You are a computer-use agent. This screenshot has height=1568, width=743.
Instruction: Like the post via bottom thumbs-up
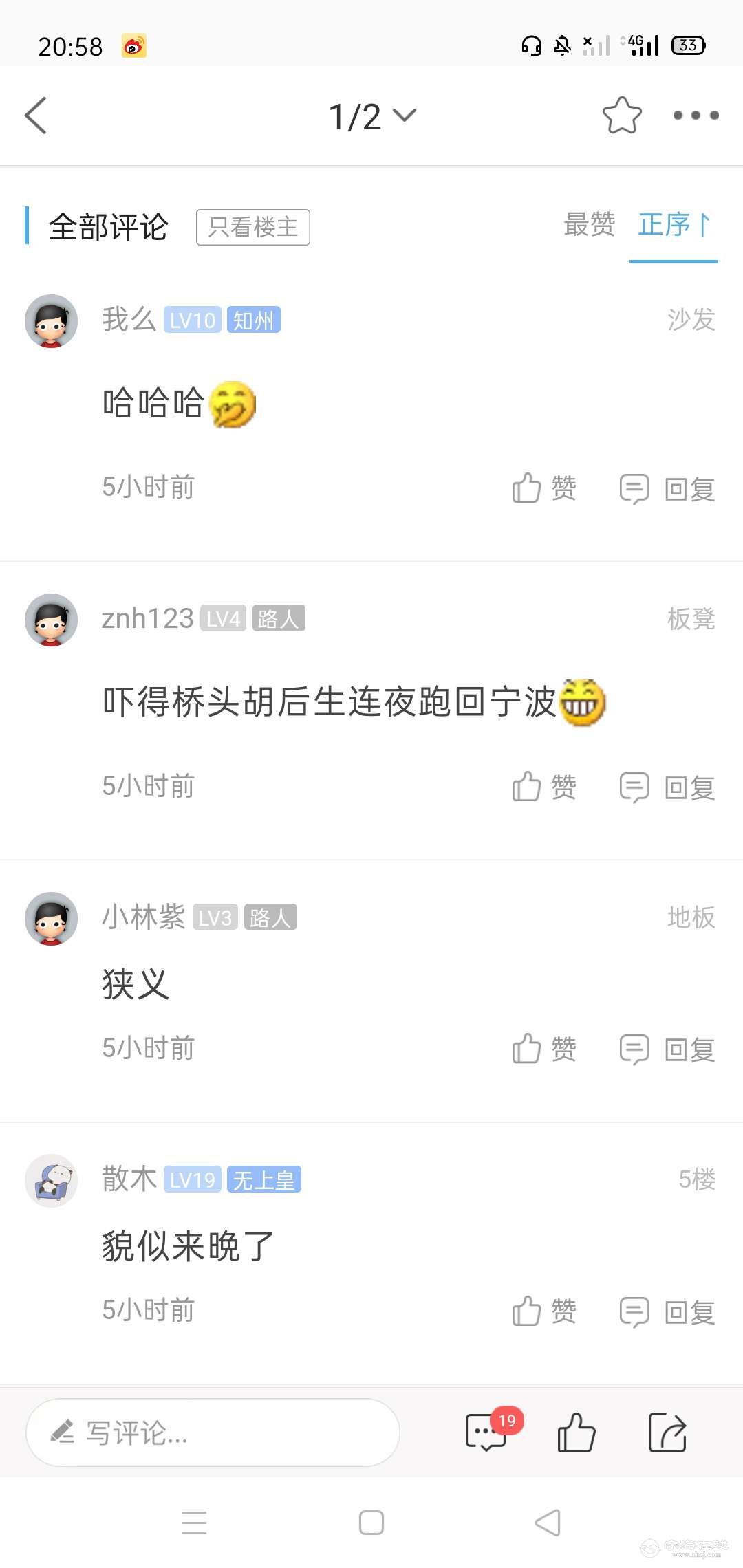[x=576, y=1433]
